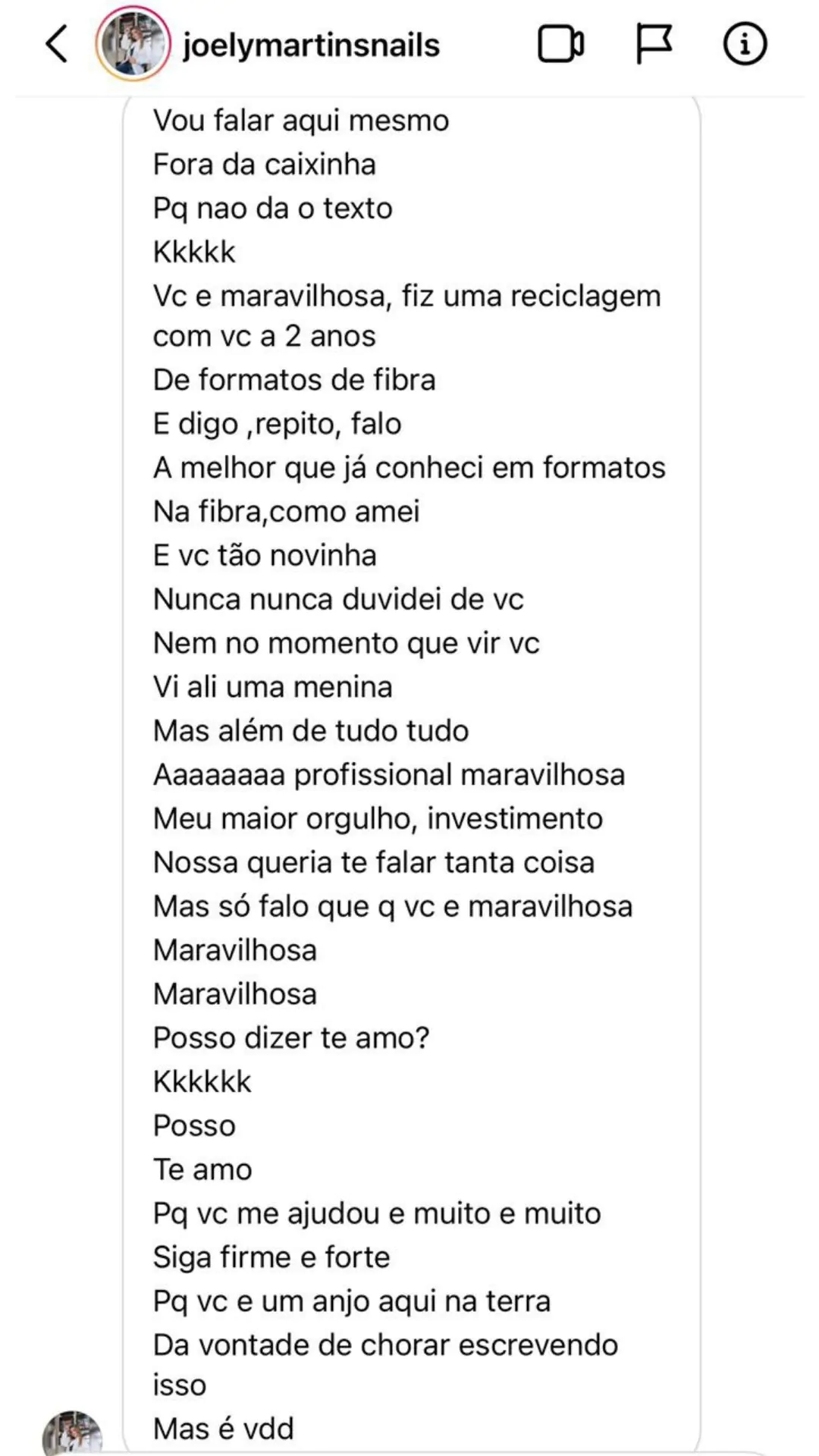Image resolution: width=819 pixels, height=1456 pixels.
Task: Open joelymartinsnails username in header
Action: coord(311,45)
